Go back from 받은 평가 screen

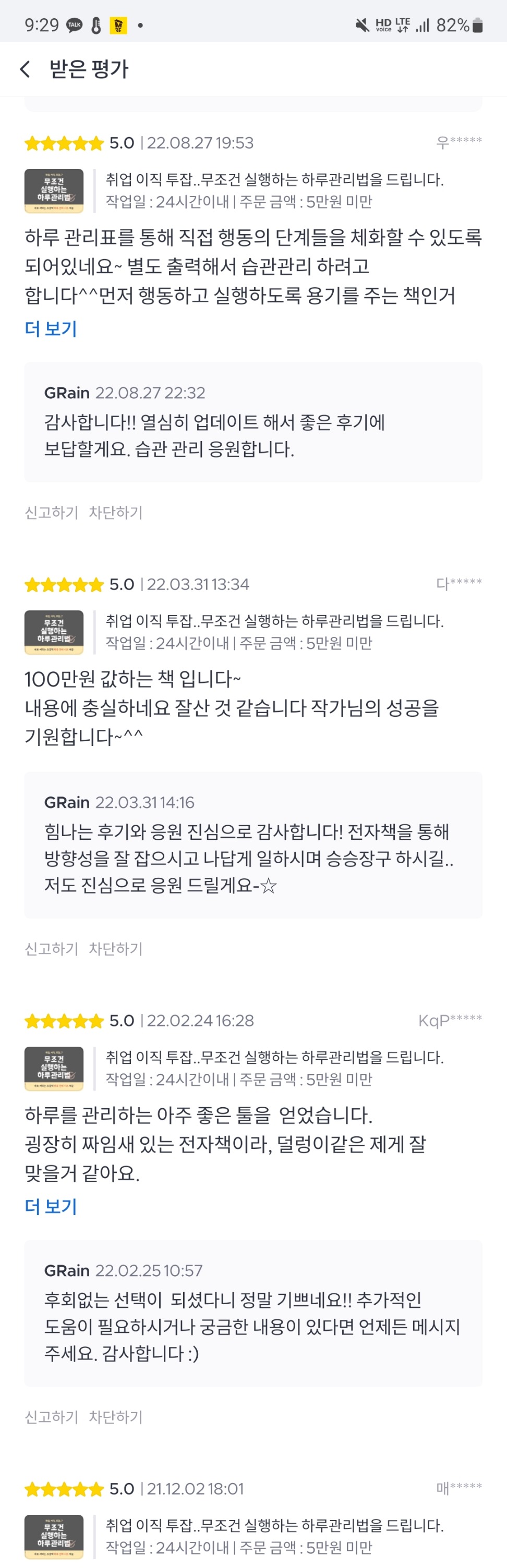[25, 69]
